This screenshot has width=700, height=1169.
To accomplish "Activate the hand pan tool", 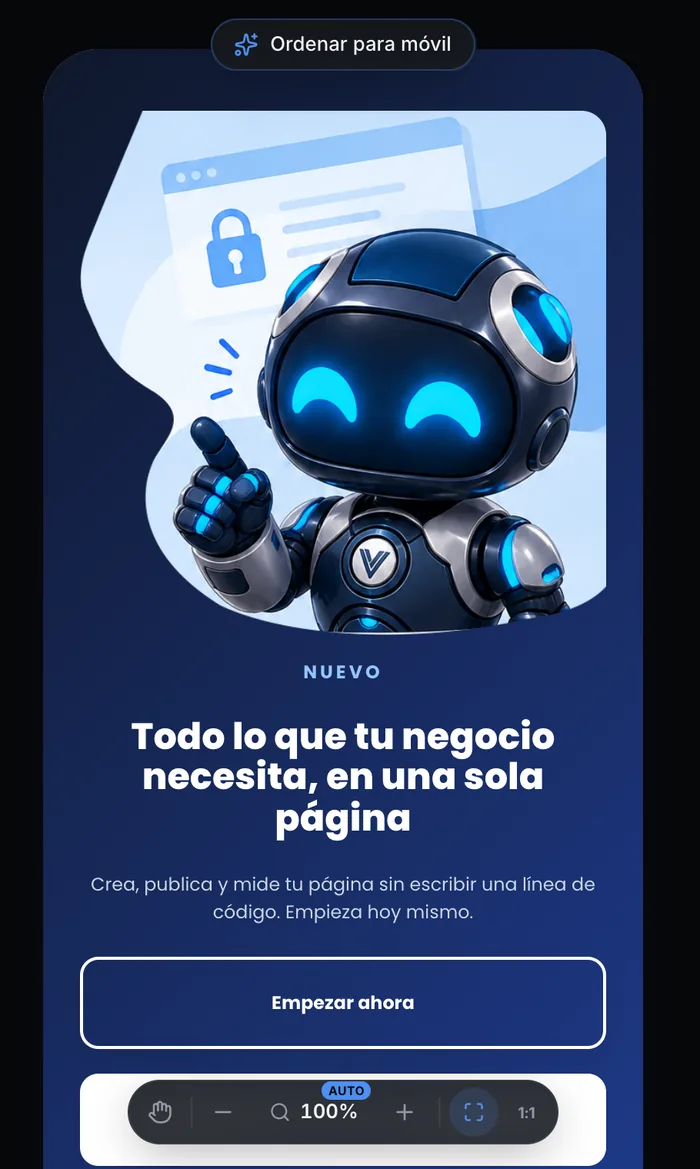I will [x=160, y=1112].
